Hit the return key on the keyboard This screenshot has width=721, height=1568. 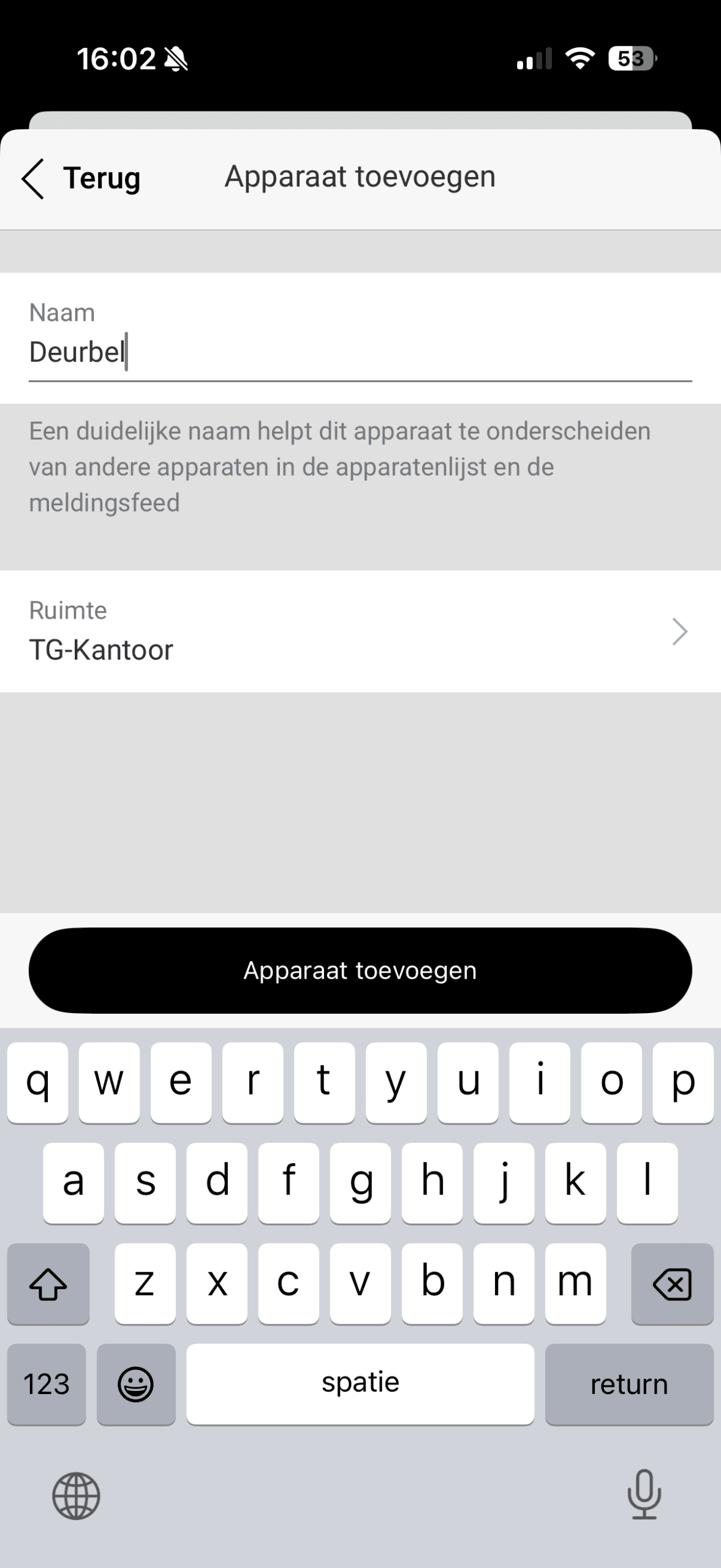tap(629, 1384)
